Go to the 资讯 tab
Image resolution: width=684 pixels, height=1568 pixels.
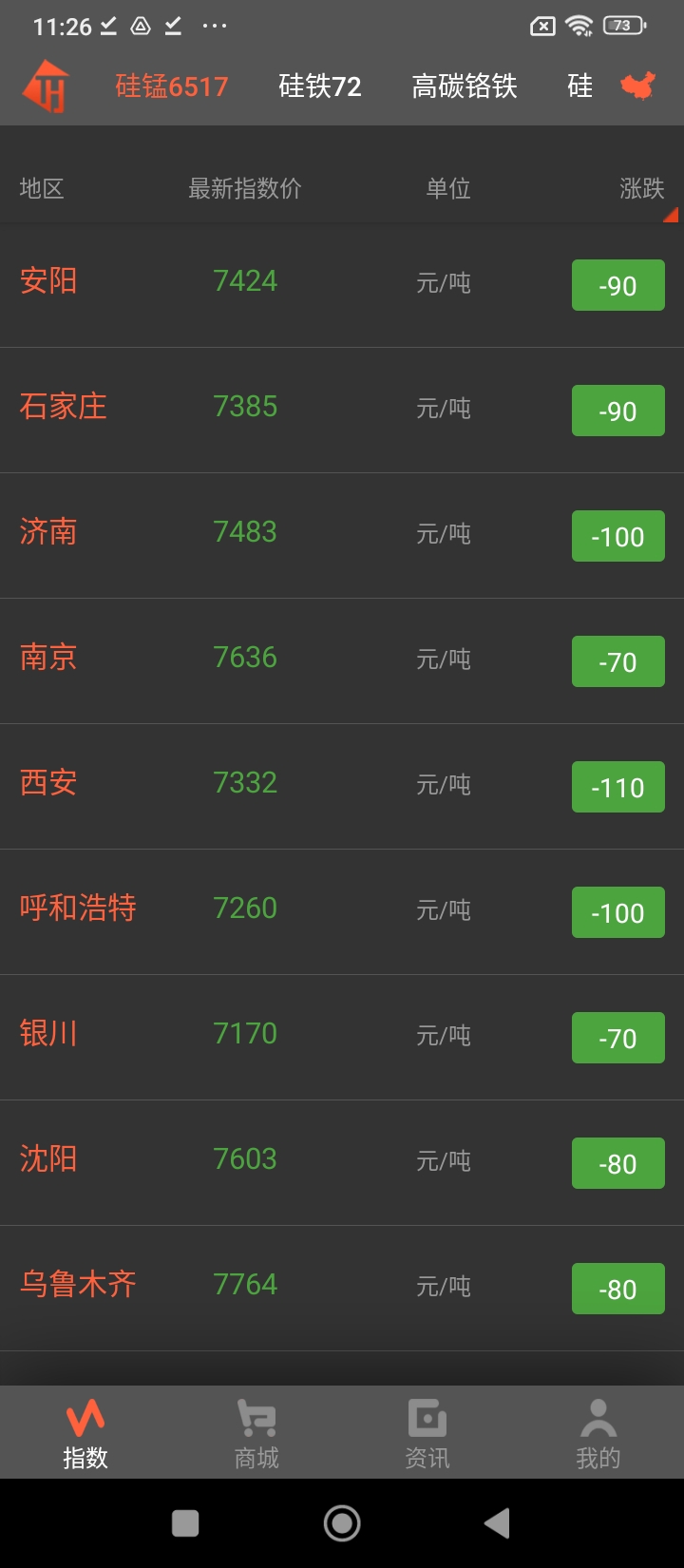pos(427,1433)
